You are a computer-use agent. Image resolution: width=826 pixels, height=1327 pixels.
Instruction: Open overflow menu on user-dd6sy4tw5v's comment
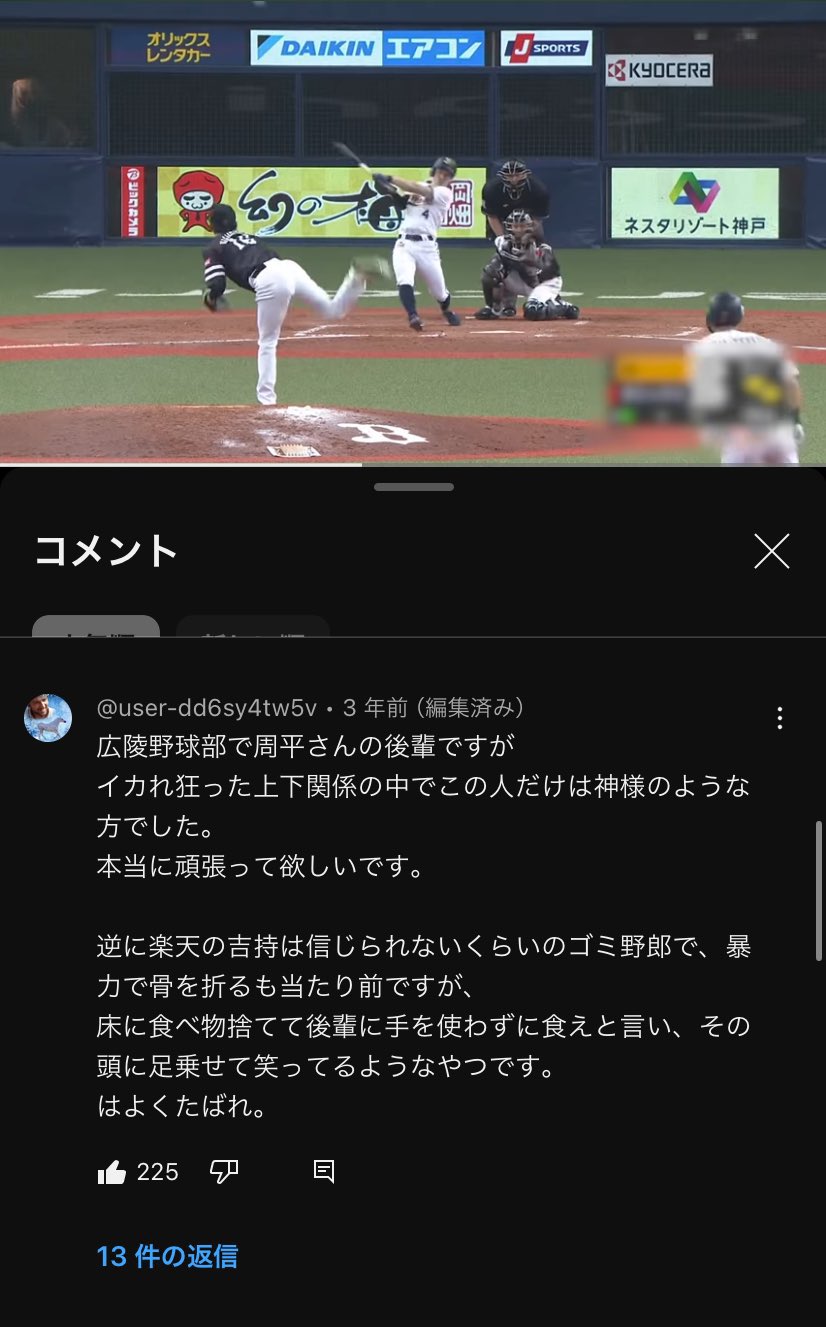(x=779, y=718)
